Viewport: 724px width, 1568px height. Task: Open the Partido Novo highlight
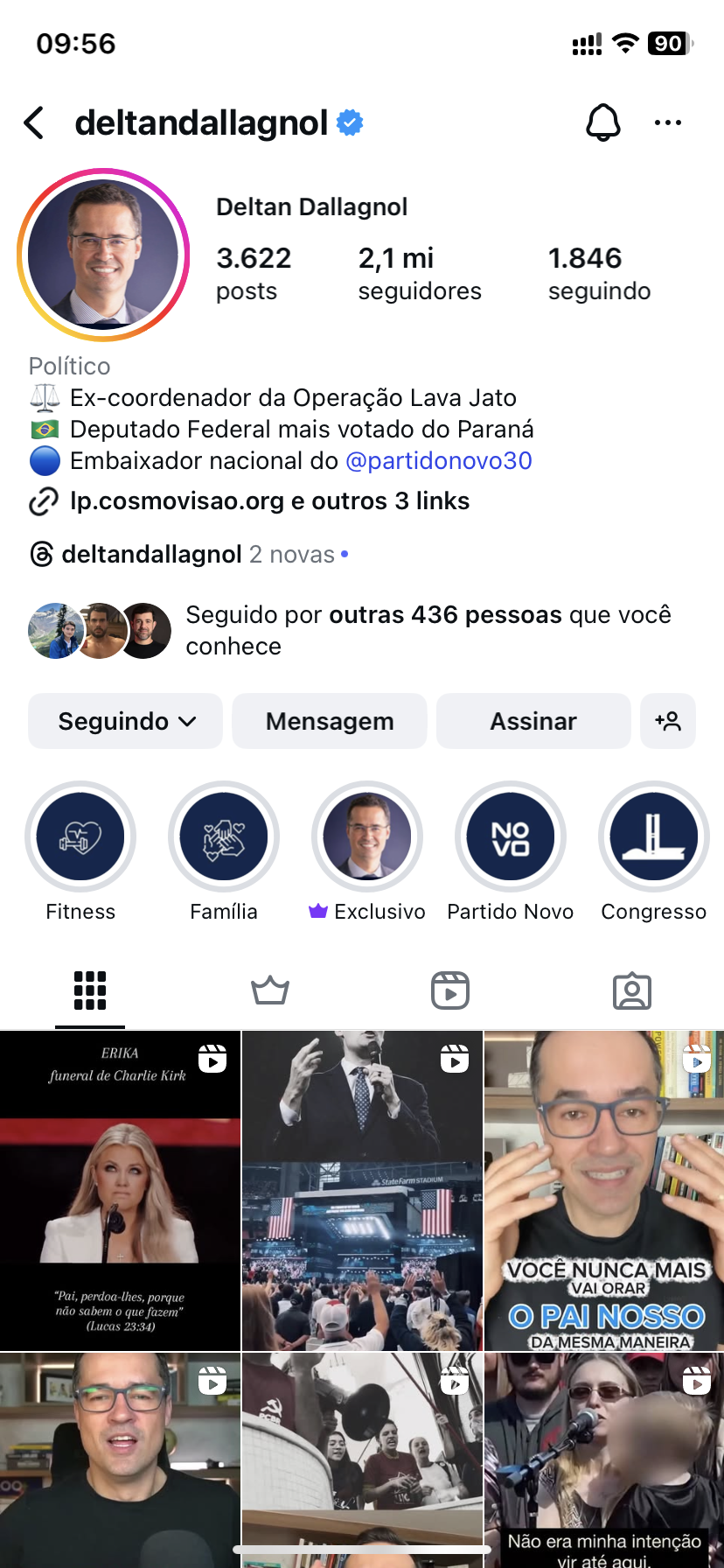511,837
